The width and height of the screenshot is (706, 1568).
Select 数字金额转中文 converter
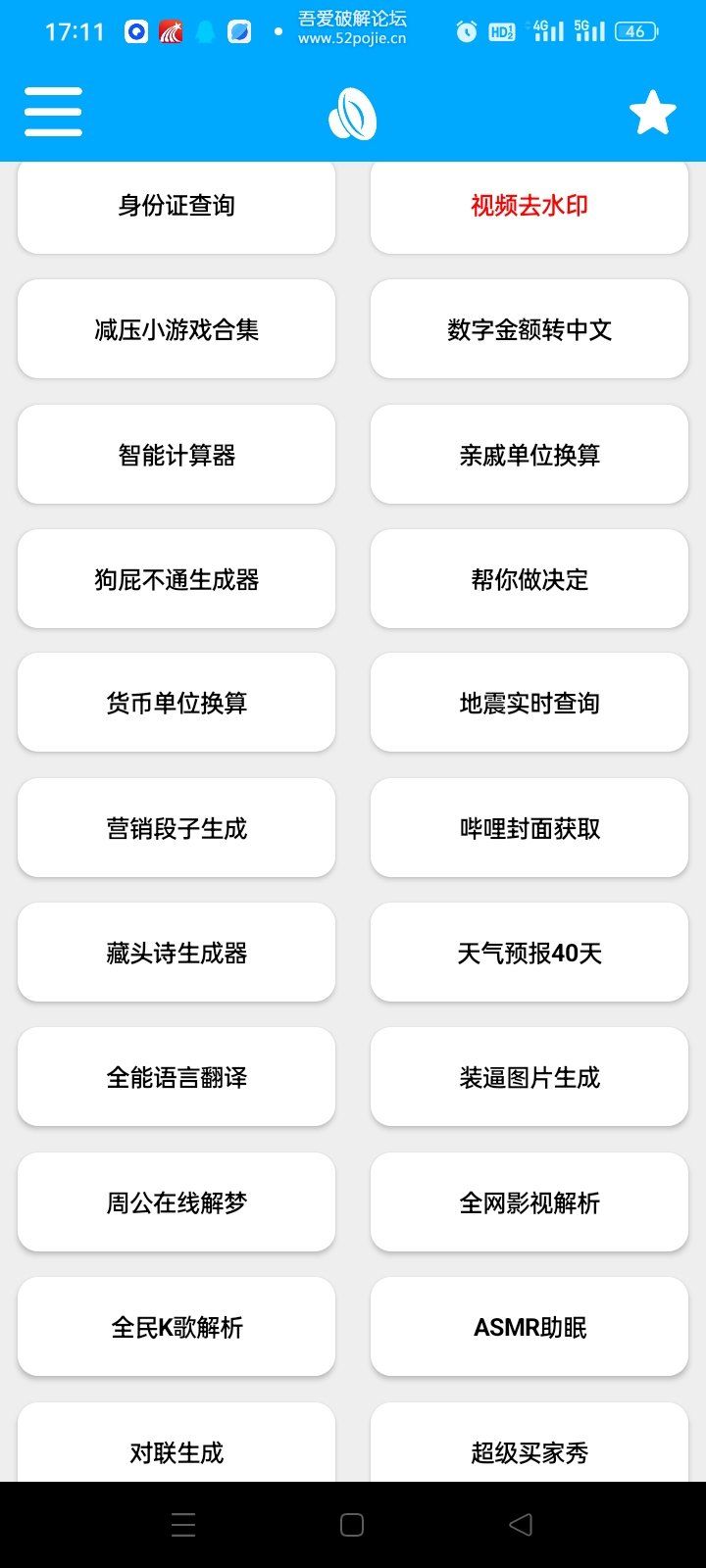tap(529, 329)
